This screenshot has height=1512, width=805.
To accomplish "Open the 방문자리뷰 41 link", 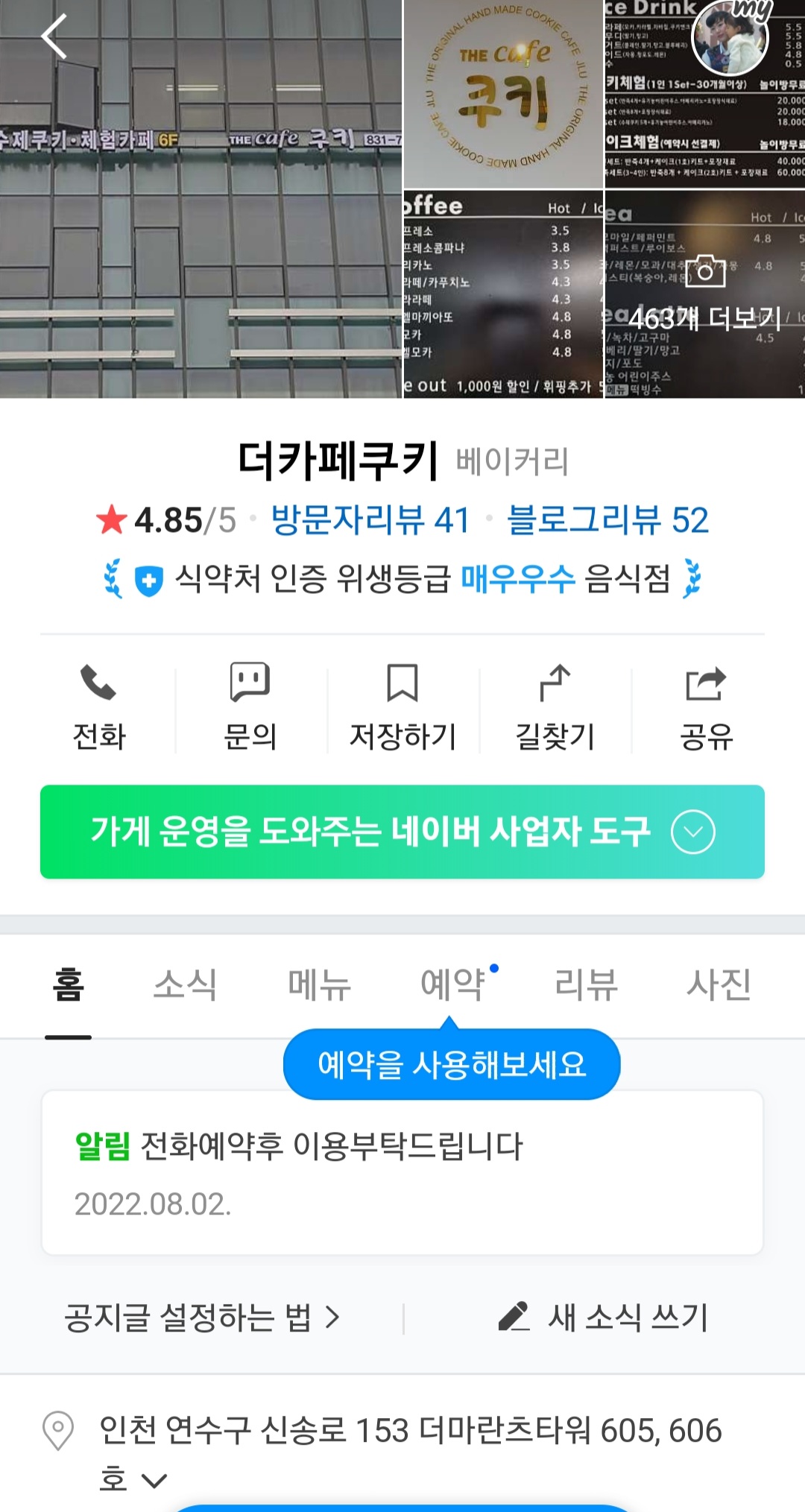I will tap(370, 520).
